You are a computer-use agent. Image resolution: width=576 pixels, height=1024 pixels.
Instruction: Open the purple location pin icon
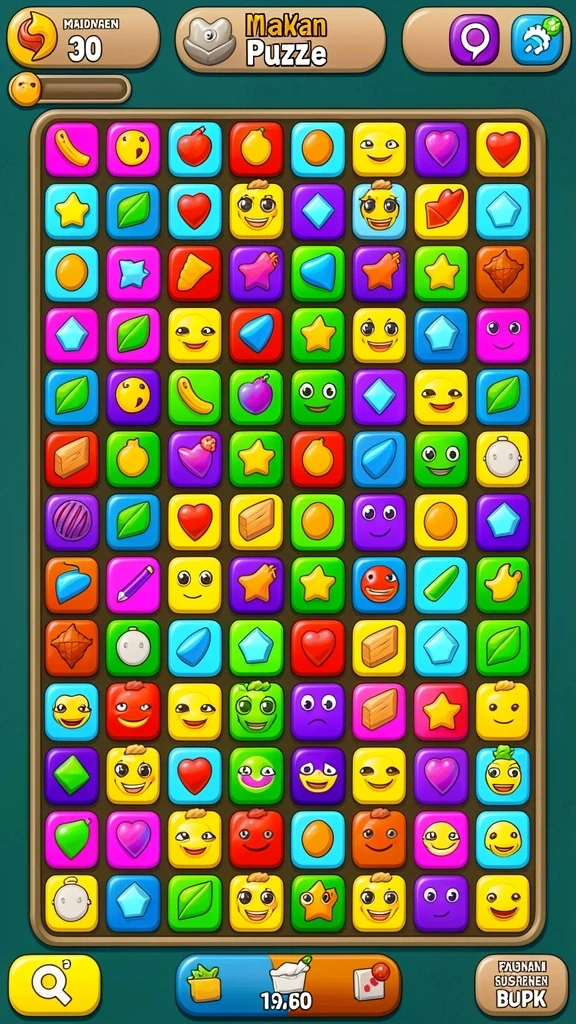coord(473,39)
